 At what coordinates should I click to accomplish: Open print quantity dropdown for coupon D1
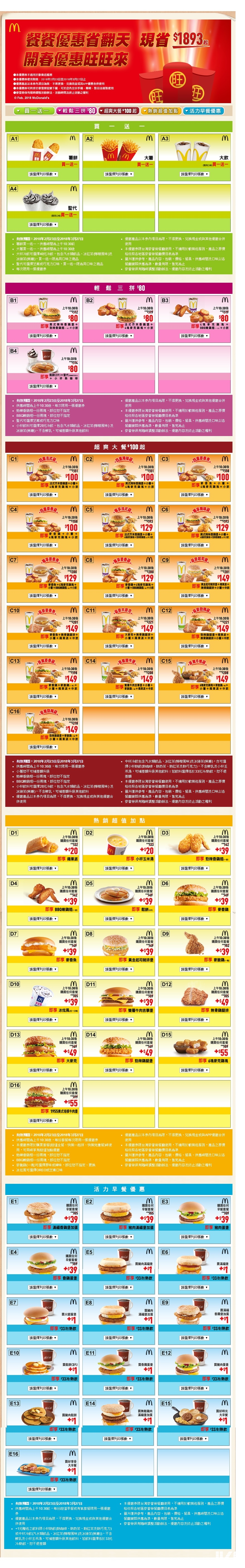[43, 868]
